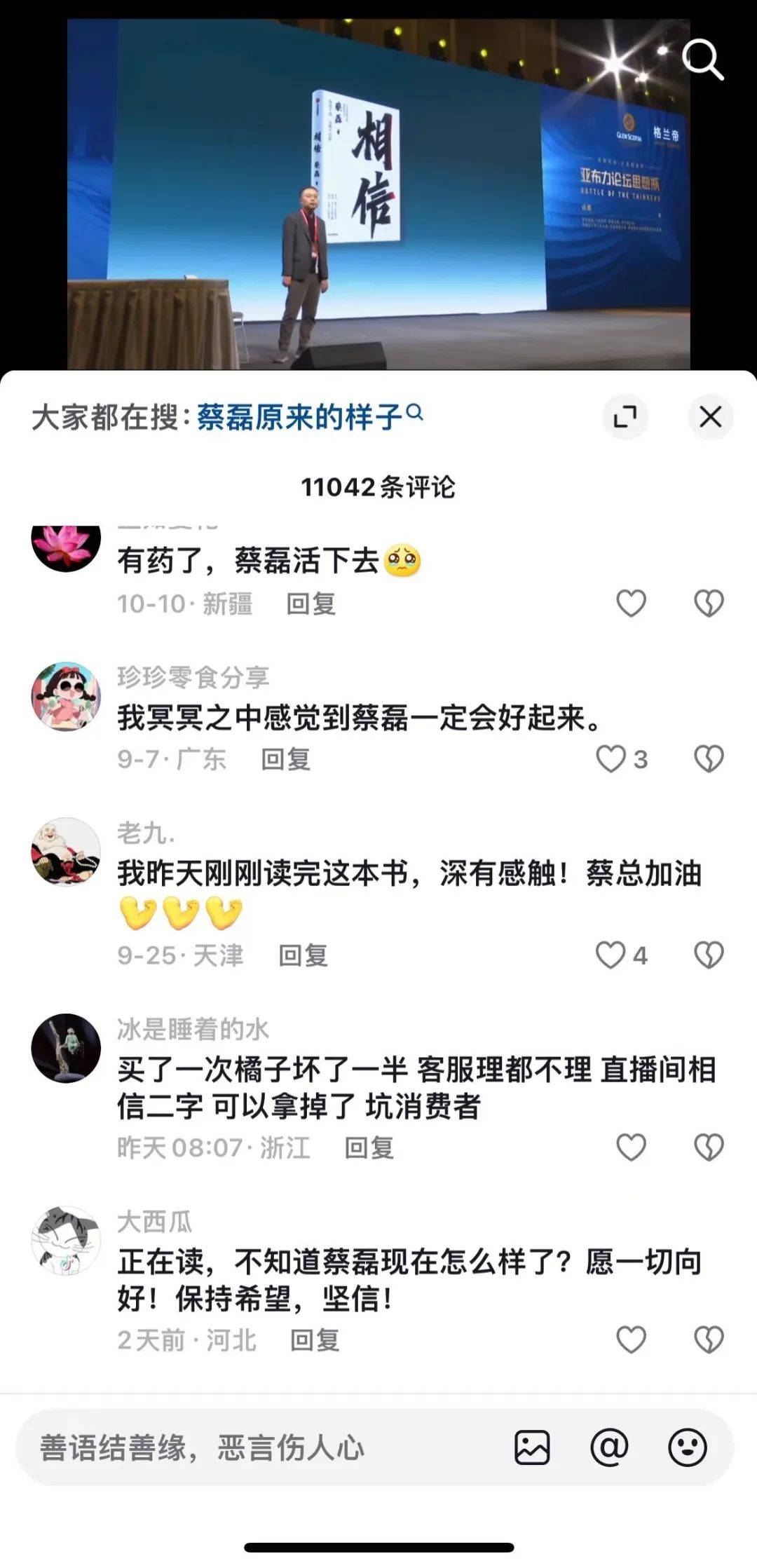Dislike 珍珍零食分享's comment

pos(708,758)
